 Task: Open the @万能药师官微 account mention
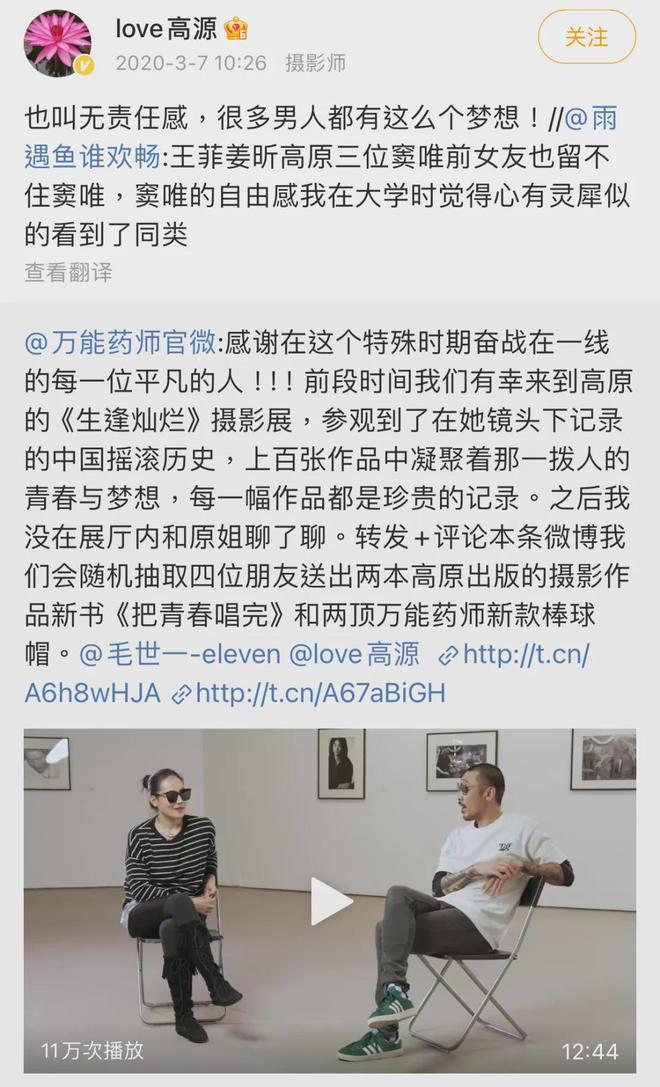(119, 343)
